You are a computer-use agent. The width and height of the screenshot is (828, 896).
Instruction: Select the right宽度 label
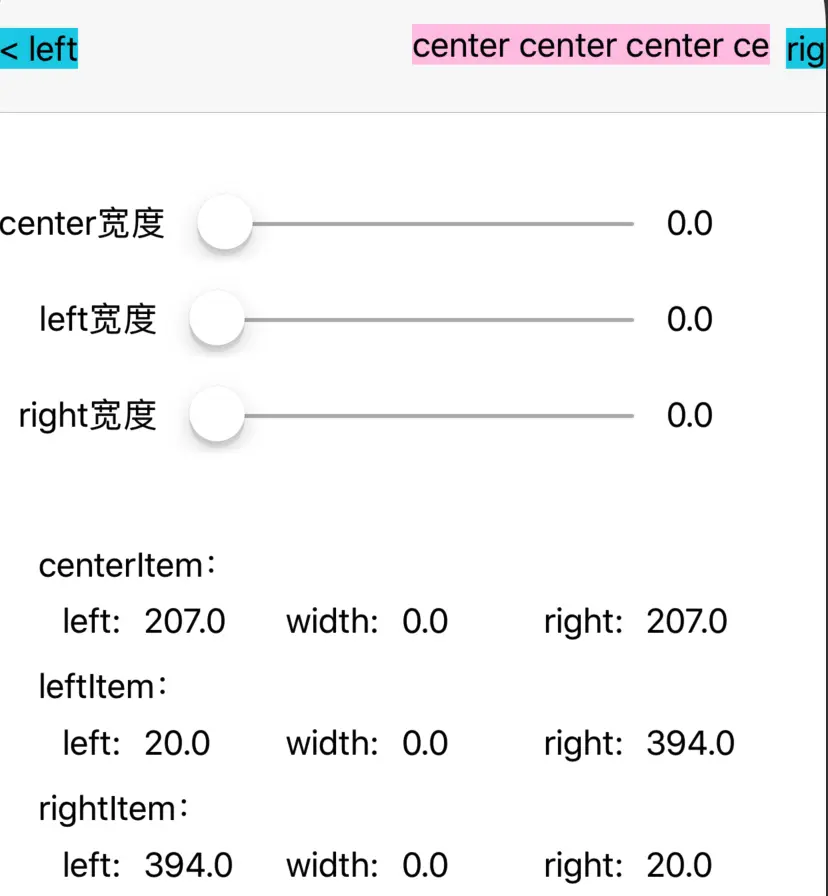coord(87,414)
